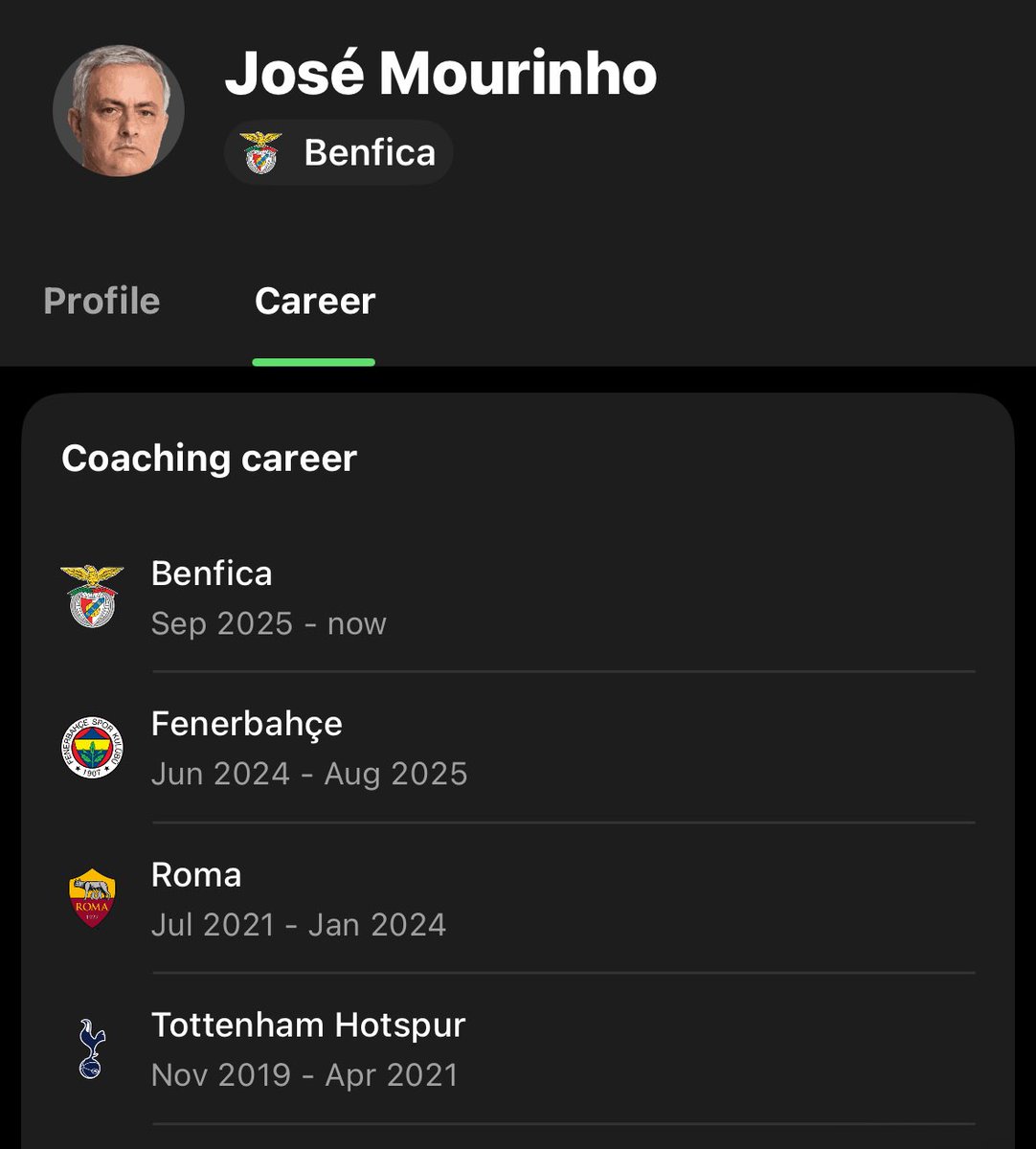This screenshot has height=1149, width=1036.
Task: Open the Tottenham Hotspur career row
Action: 517,1048
